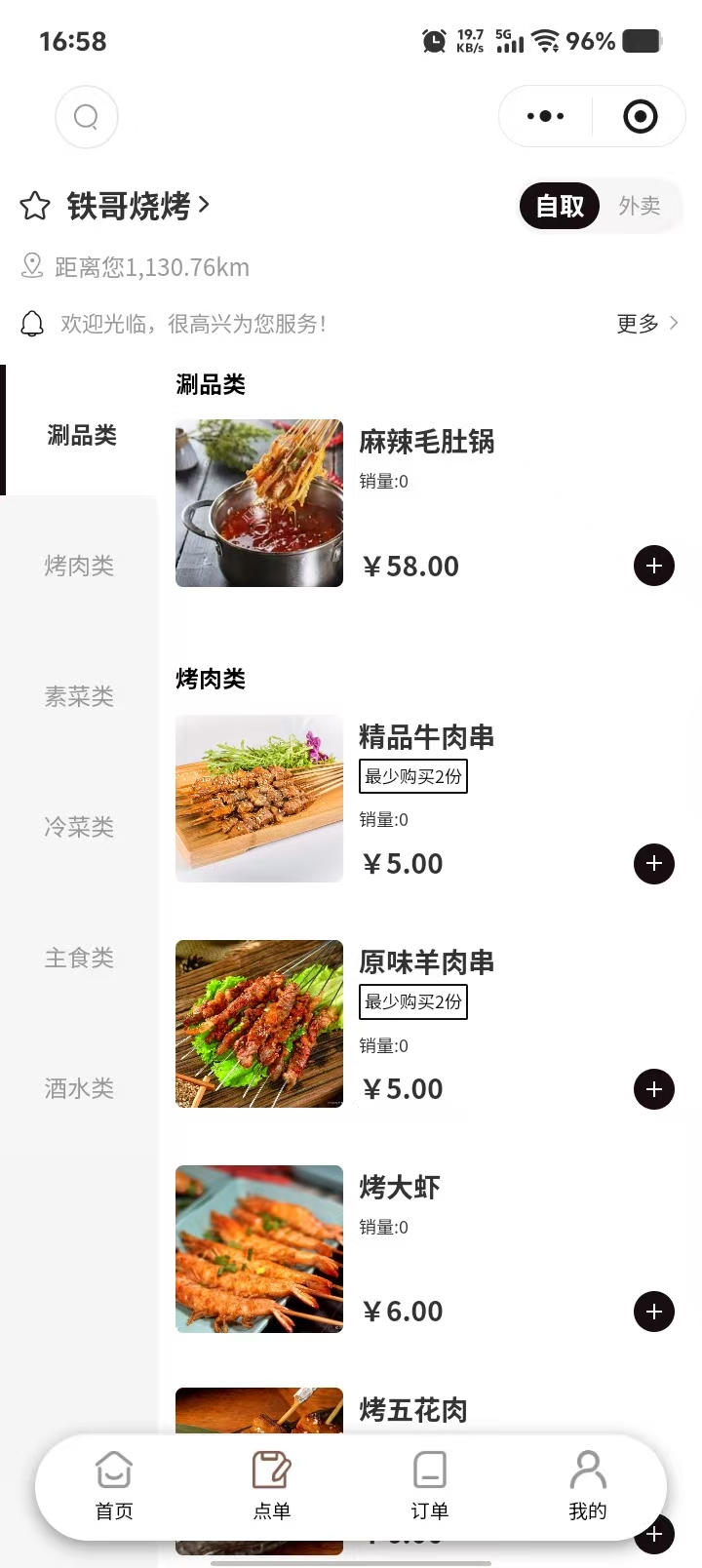Image resolution: width=702 pixels, height=1568 pixels.
Task: Show the 冷菜类 category
Action: (79, 827)
